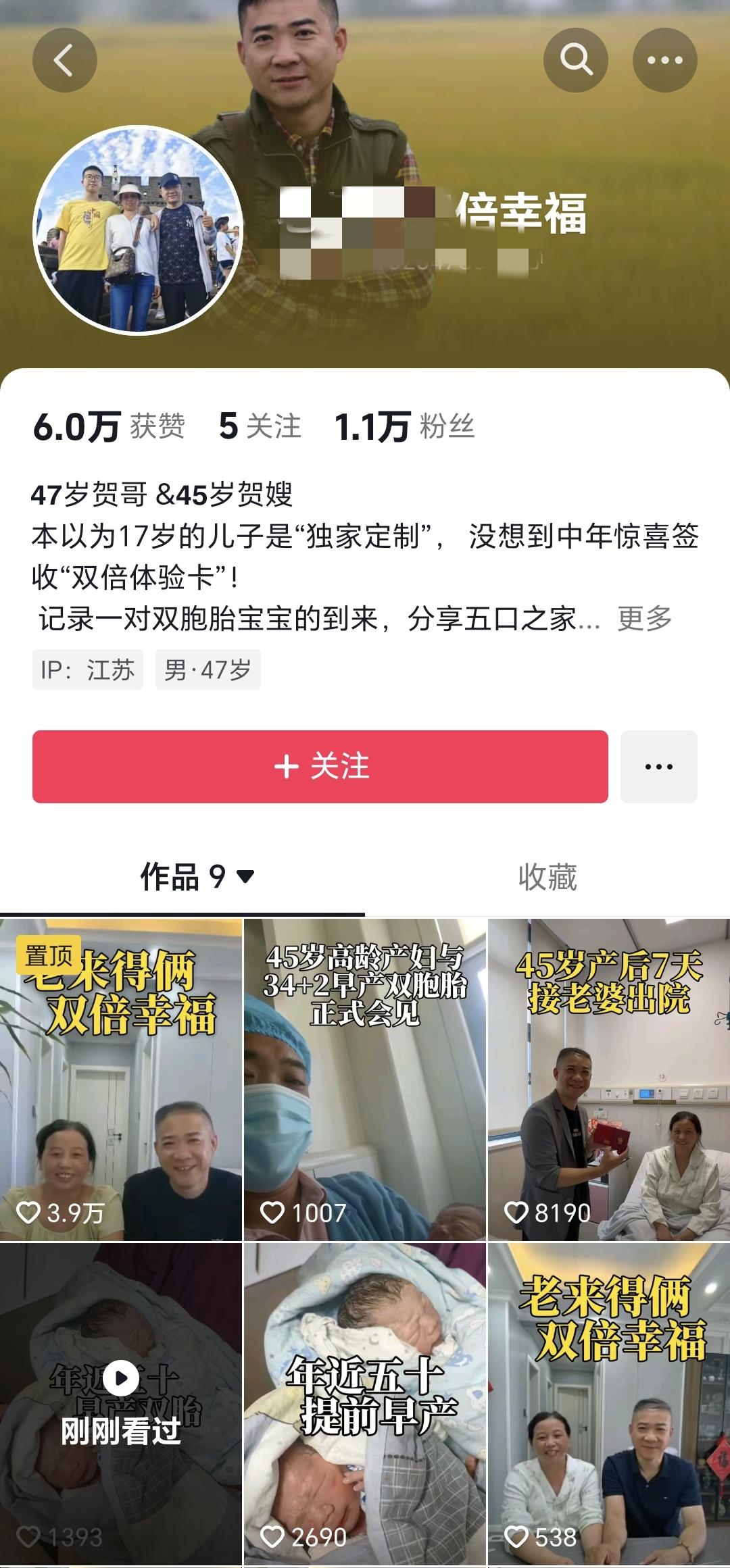Open the pinned 置顶 video with 3.9万 likes
The width and height of the screenshot is (730, 1568).
(121, 1079)
